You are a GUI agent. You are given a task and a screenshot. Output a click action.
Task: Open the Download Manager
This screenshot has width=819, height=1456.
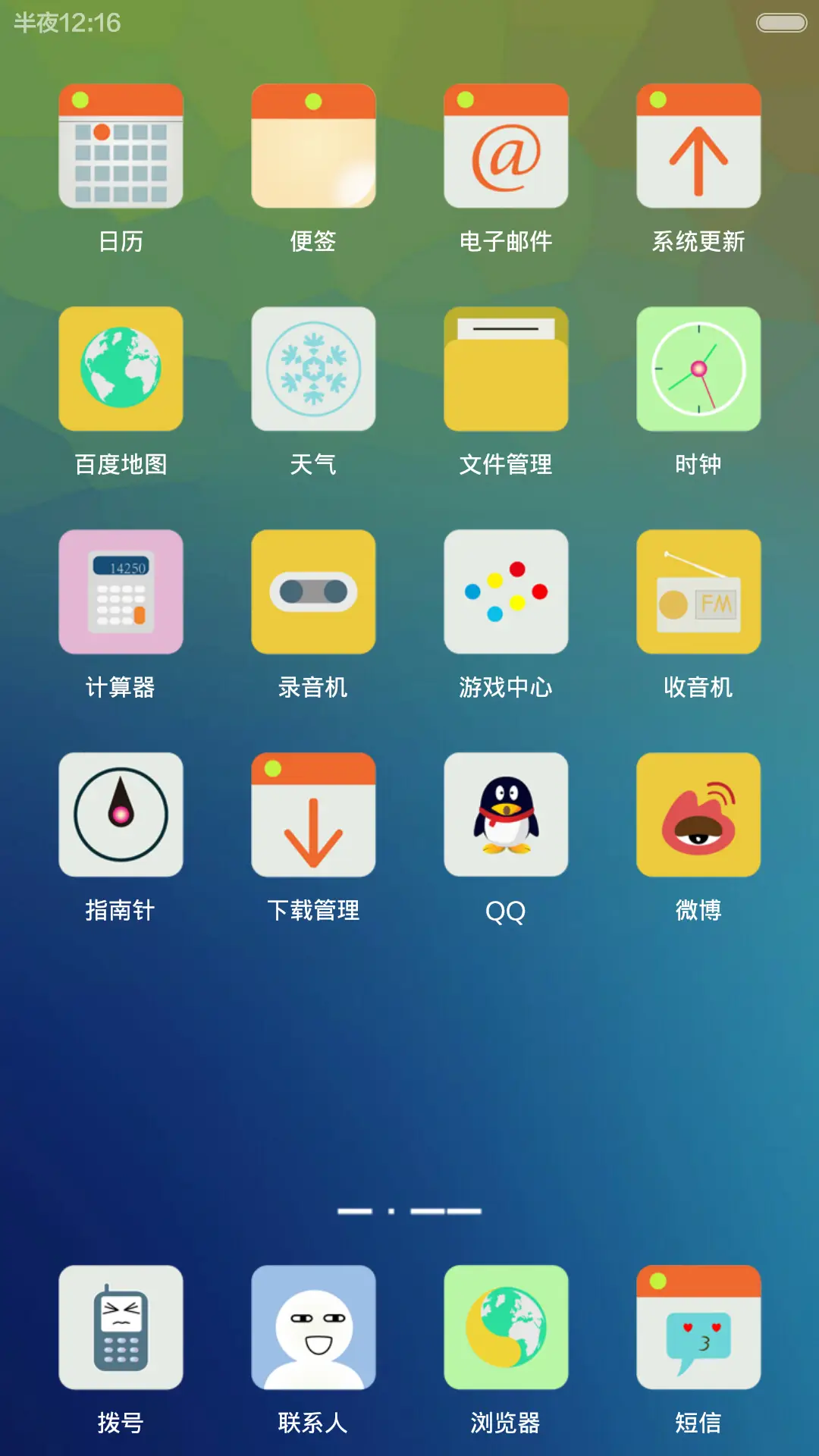pos(313,814)
